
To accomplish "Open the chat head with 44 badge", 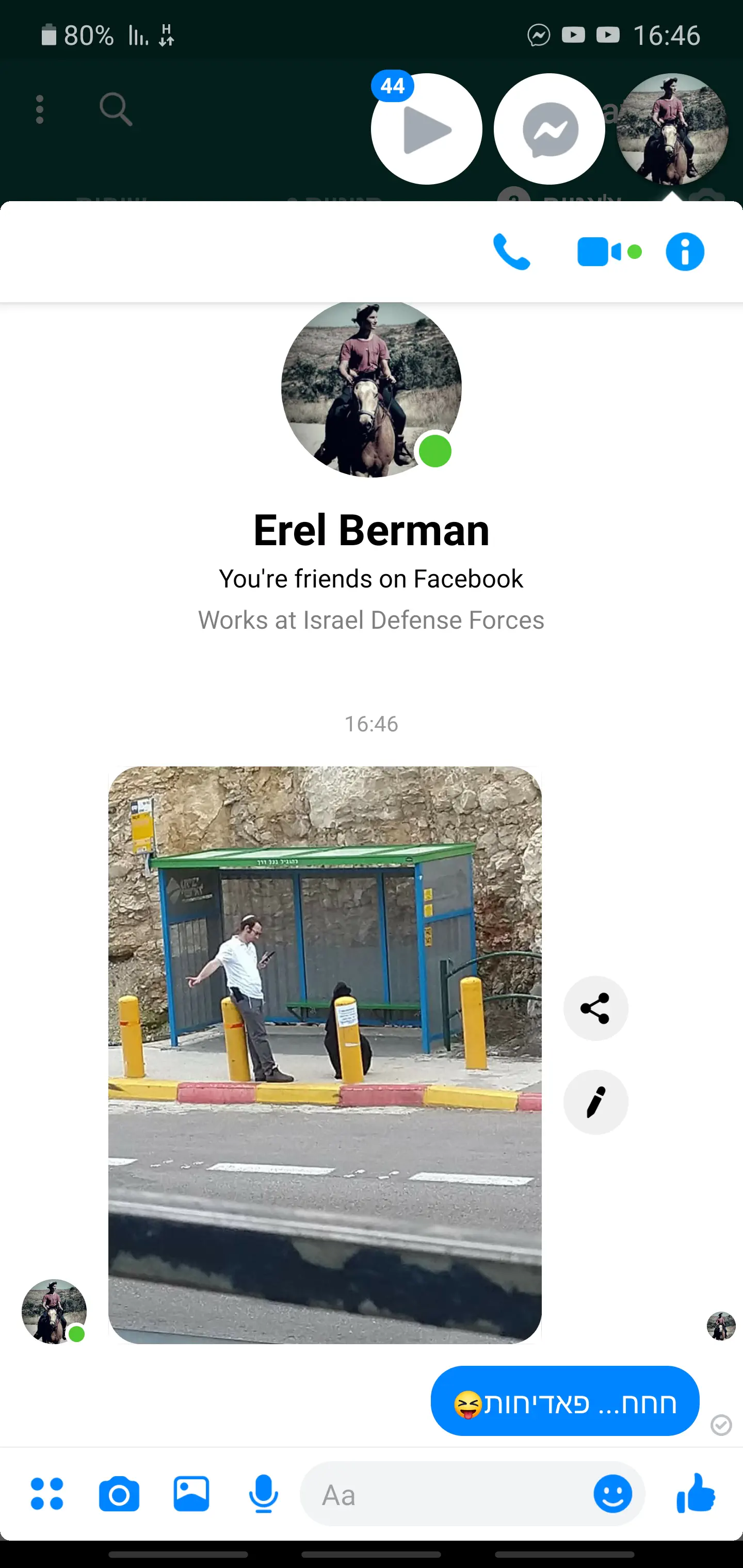I will [426, 129].
